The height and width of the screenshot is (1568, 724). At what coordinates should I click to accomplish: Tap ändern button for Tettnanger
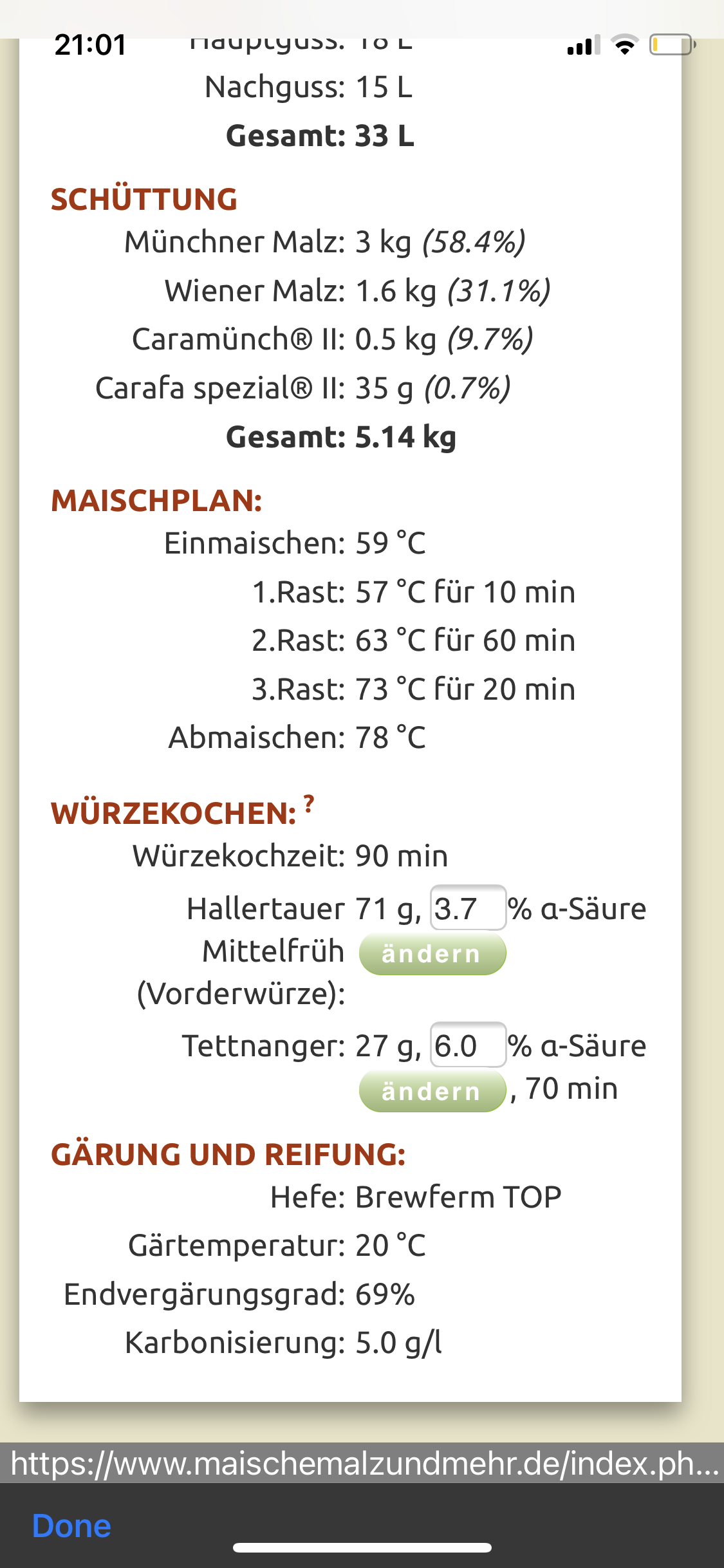(x=432, y=1092)
